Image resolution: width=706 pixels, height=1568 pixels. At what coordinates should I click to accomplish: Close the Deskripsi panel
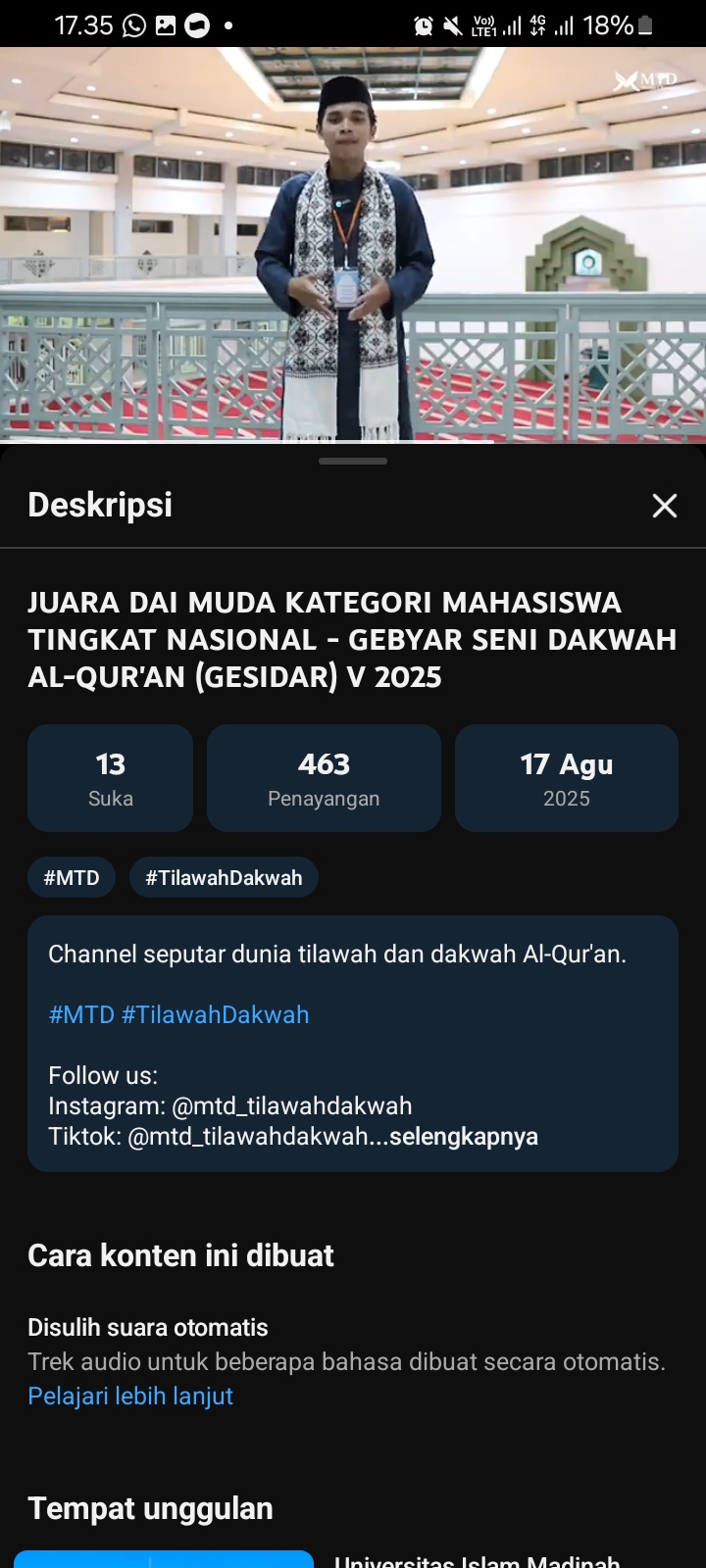[664, 506]
